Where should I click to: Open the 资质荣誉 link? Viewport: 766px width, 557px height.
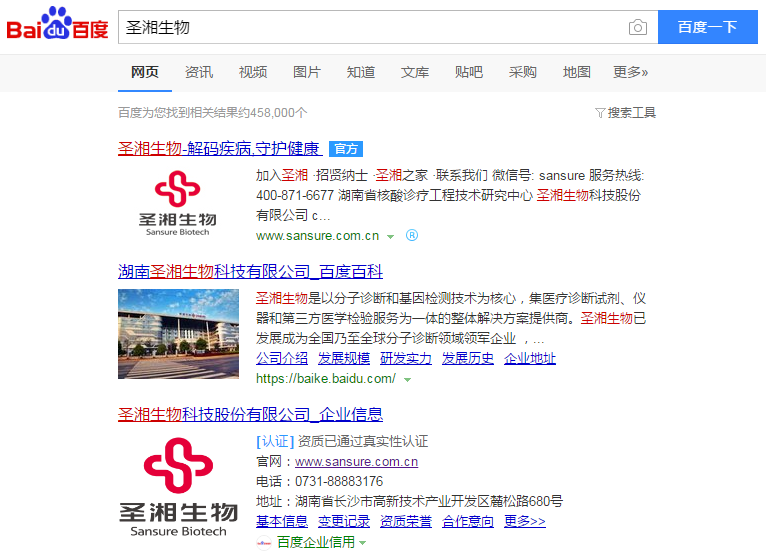point(406,521)
